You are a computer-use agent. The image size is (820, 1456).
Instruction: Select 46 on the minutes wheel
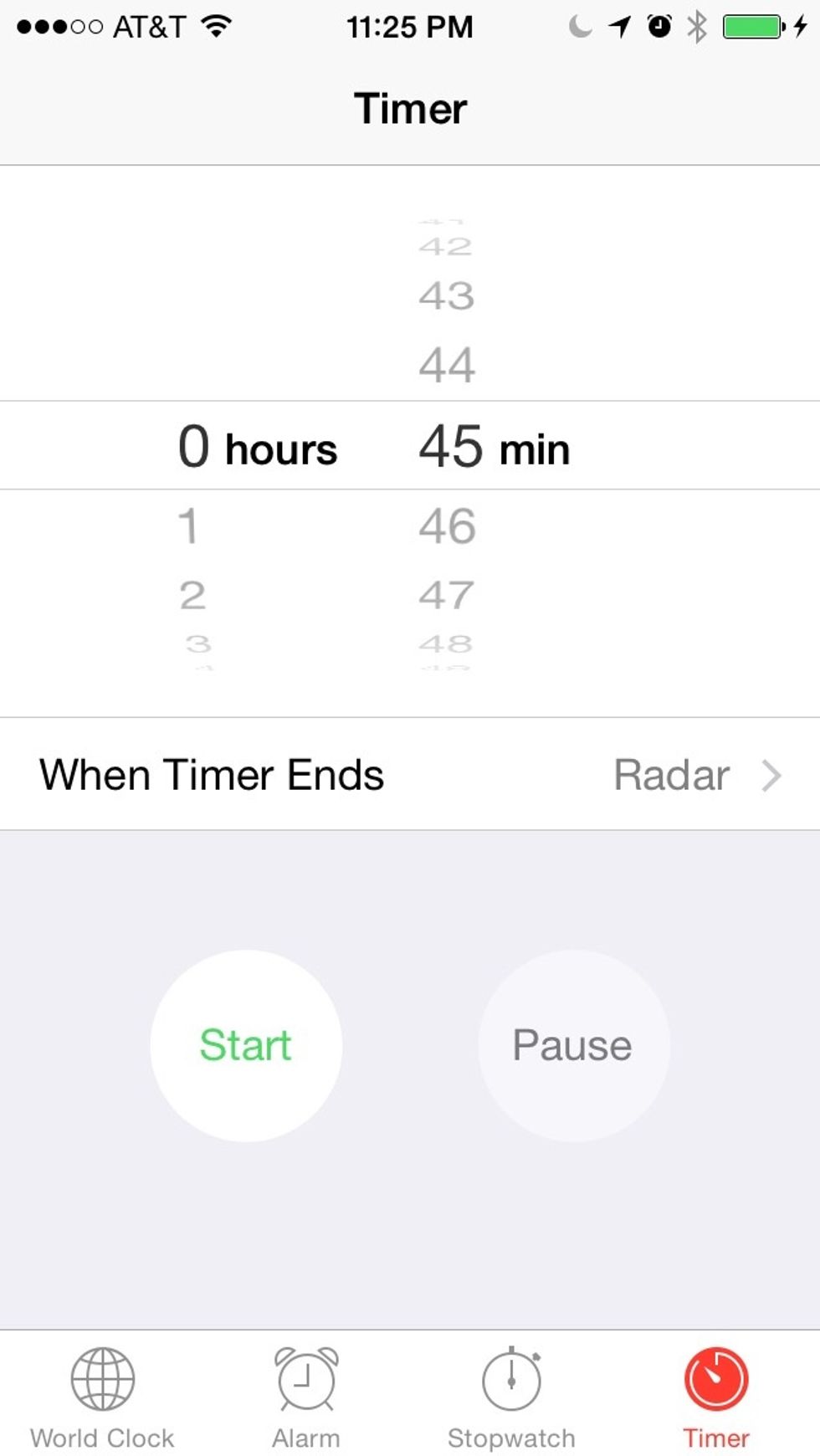coord(448,525)
